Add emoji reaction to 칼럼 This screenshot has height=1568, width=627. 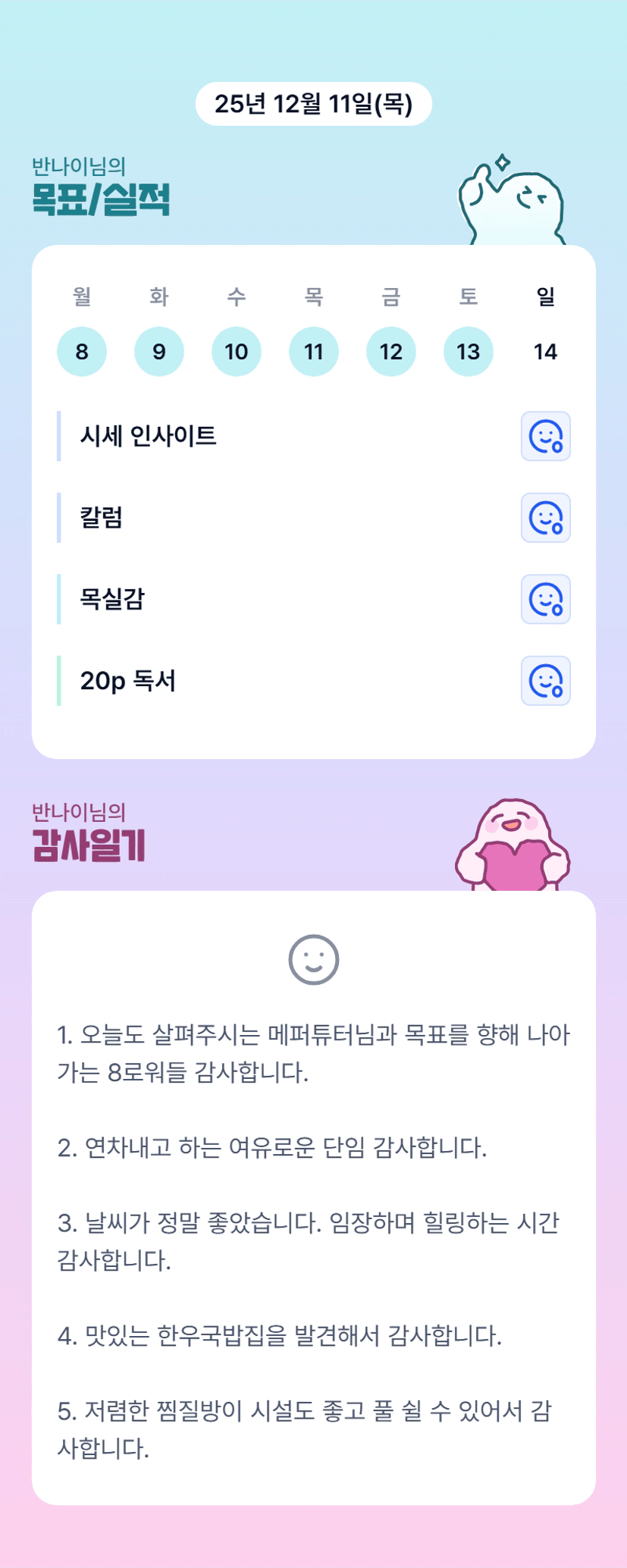546,518
